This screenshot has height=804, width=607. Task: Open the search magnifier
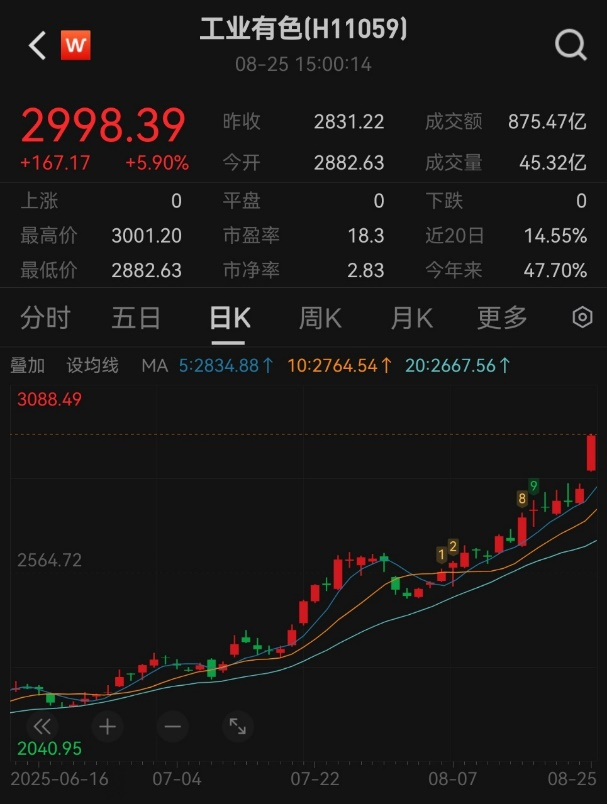click(x=570, y=45)
